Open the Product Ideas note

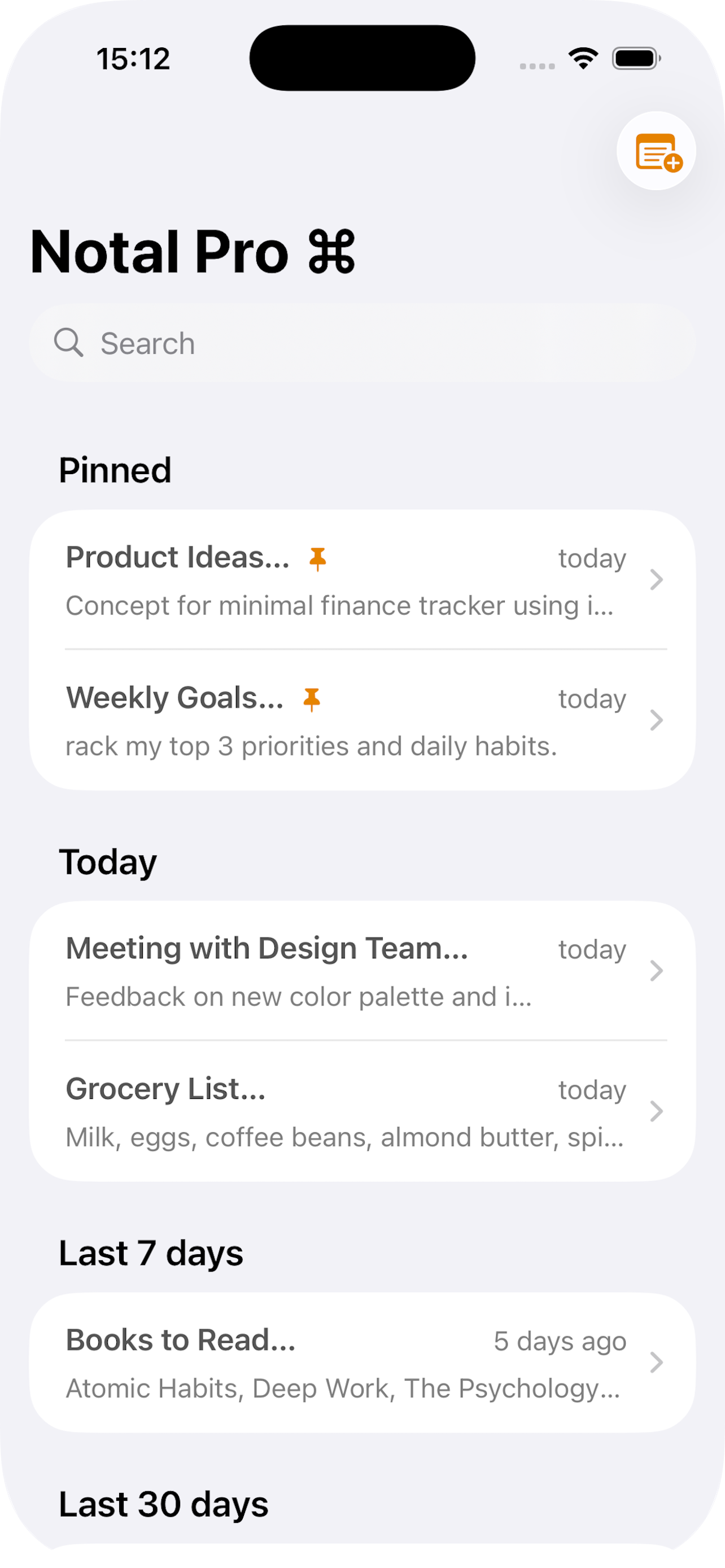[361, 580]
